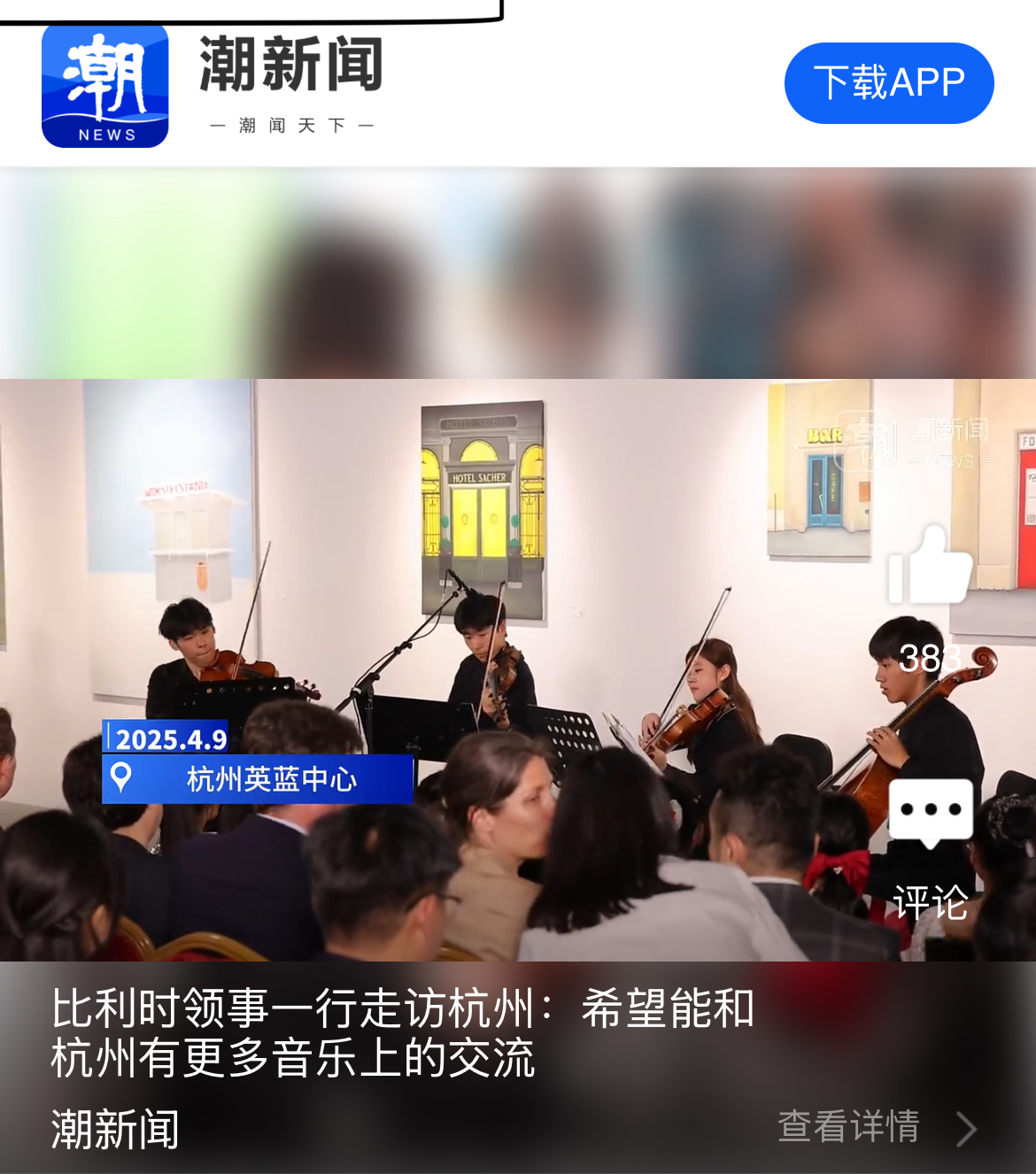The height and width of the screenshot is (1174, 1036).
Task: Like the video with the thumbs-up icon
Action: tap(930, 567)
